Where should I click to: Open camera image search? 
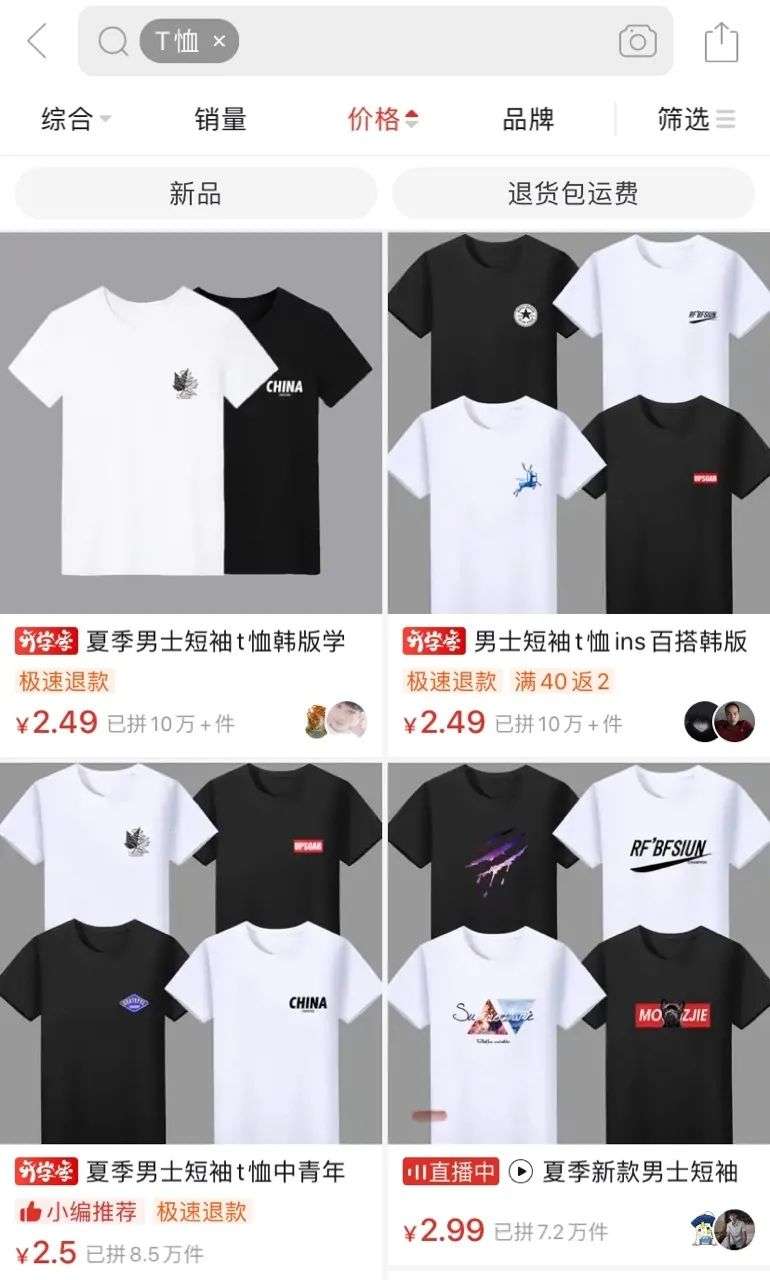[637, 42]
